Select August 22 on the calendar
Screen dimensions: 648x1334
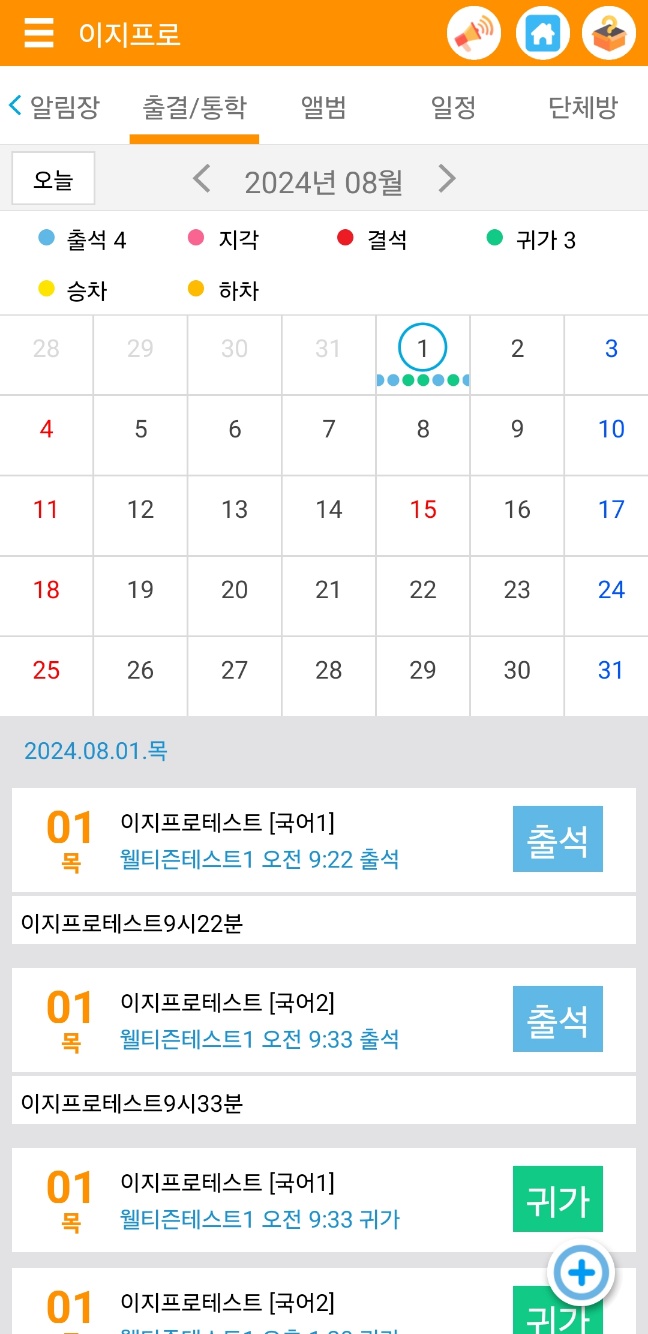click(423, 596)
